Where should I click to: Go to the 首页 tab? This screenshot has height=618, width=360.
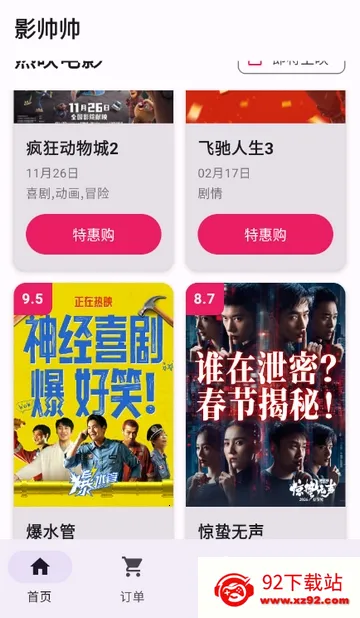pos(40,578)
